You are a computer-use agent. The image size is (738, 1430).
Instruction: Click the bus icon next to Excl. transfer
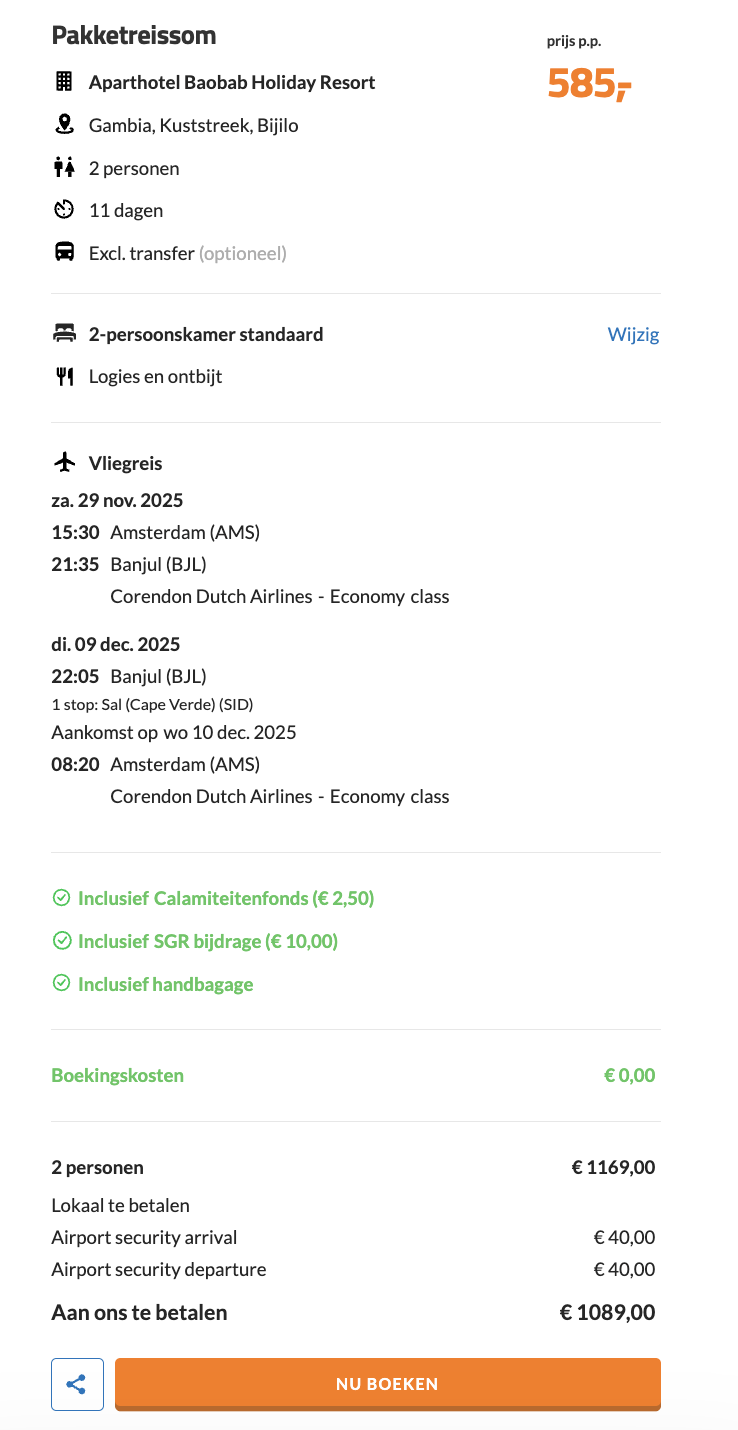tap(62, 253)
